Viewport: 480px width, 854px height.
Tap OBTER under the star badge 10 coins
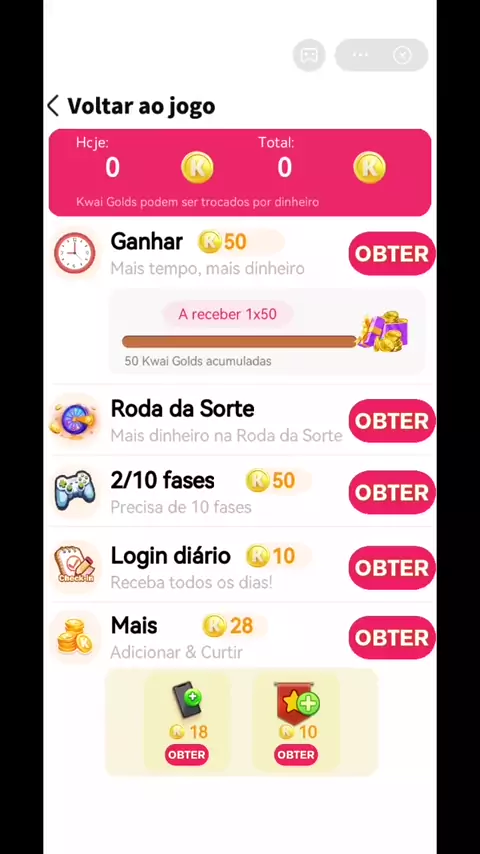click(296, 755)
